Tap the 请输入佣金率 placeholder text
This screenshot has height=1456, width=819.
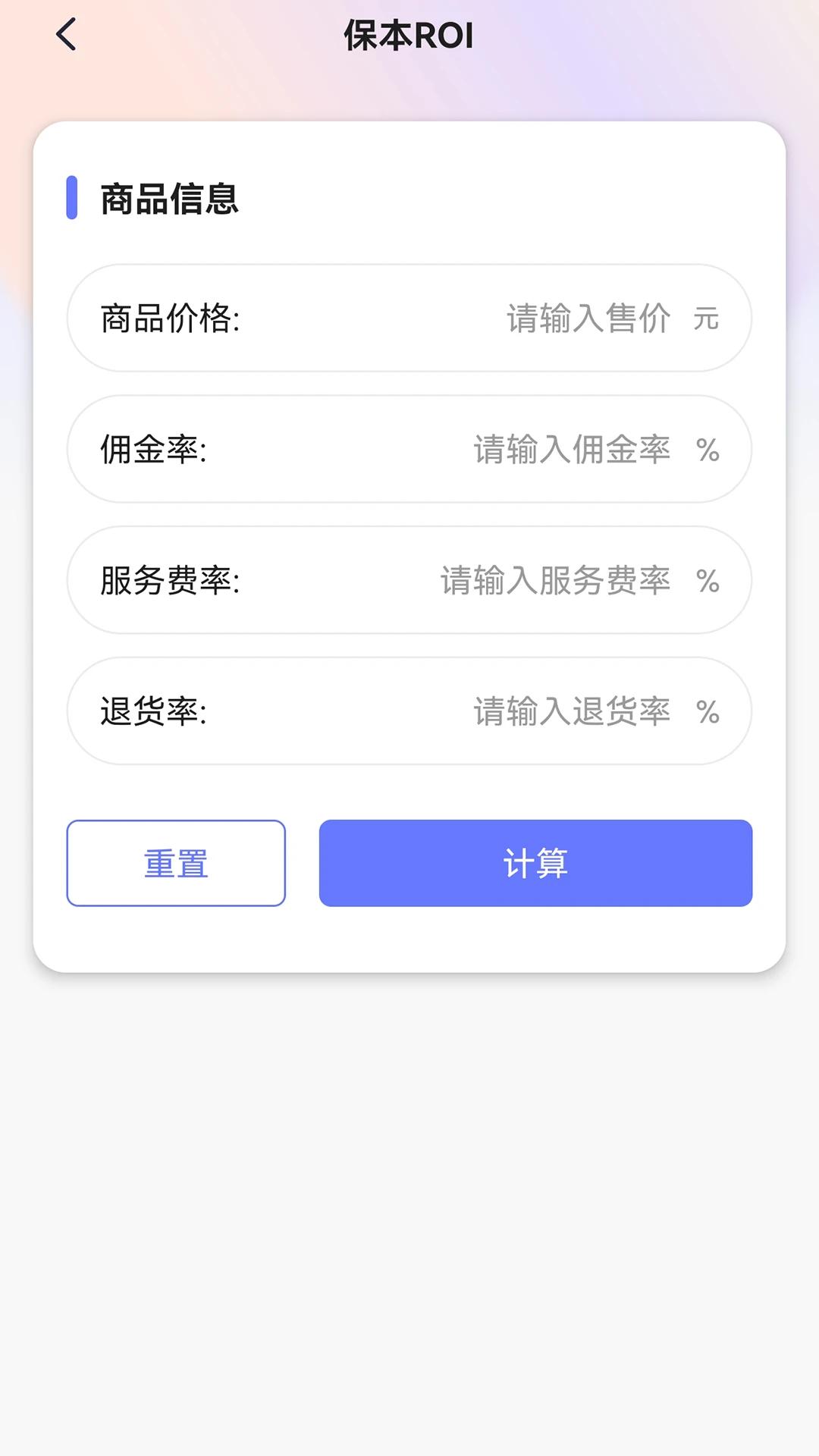[570, 449]
